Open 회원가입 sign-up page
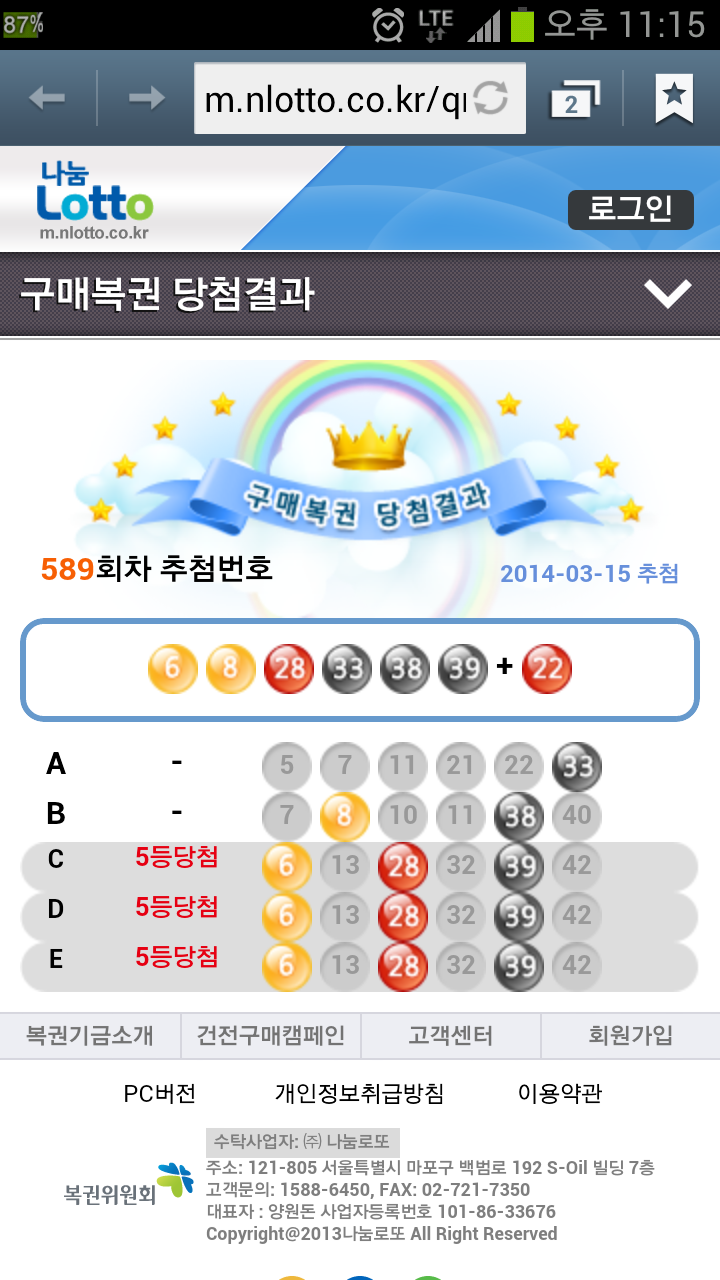 pos(630,1036)
